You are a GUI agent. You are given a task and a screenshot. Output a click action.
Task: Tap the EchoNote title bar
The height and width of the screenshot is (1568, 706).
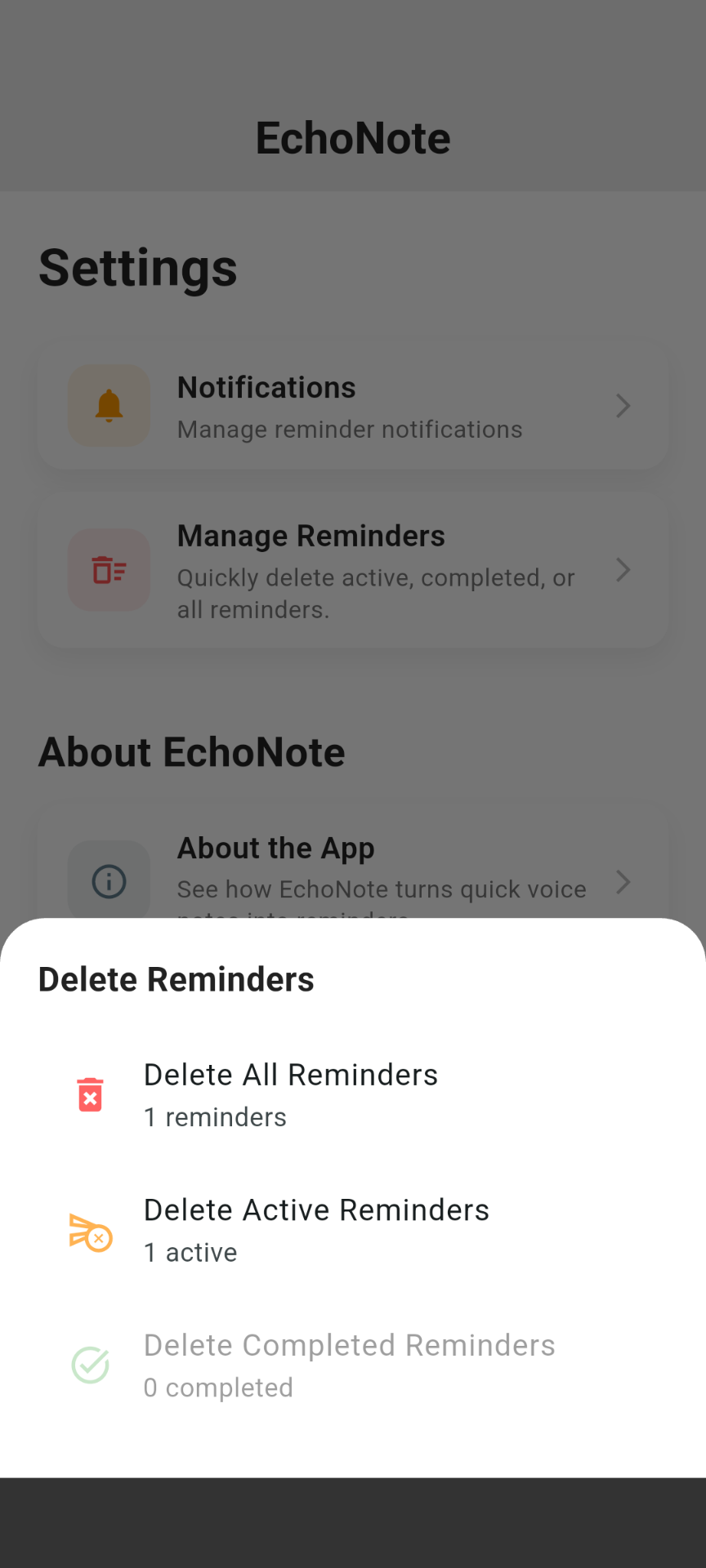coord(353,137)
